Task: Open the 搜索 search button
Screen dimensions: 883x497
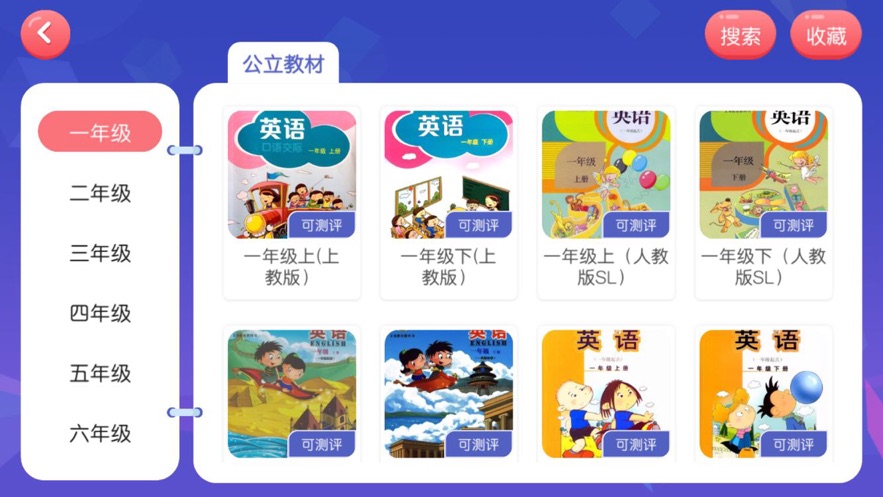Action: [x=740, y=36]
